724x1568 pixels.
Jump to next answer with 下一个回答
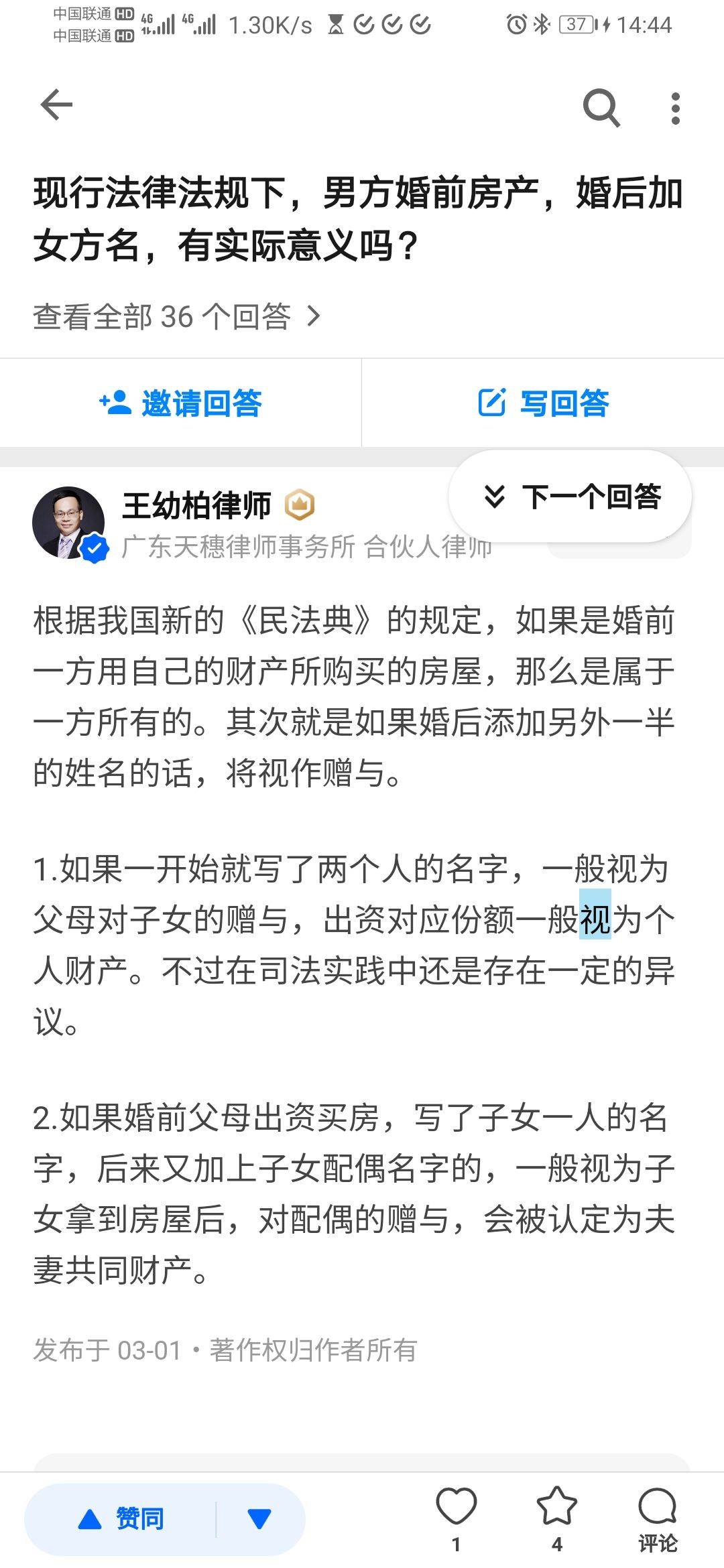click(x=570, y=497)
